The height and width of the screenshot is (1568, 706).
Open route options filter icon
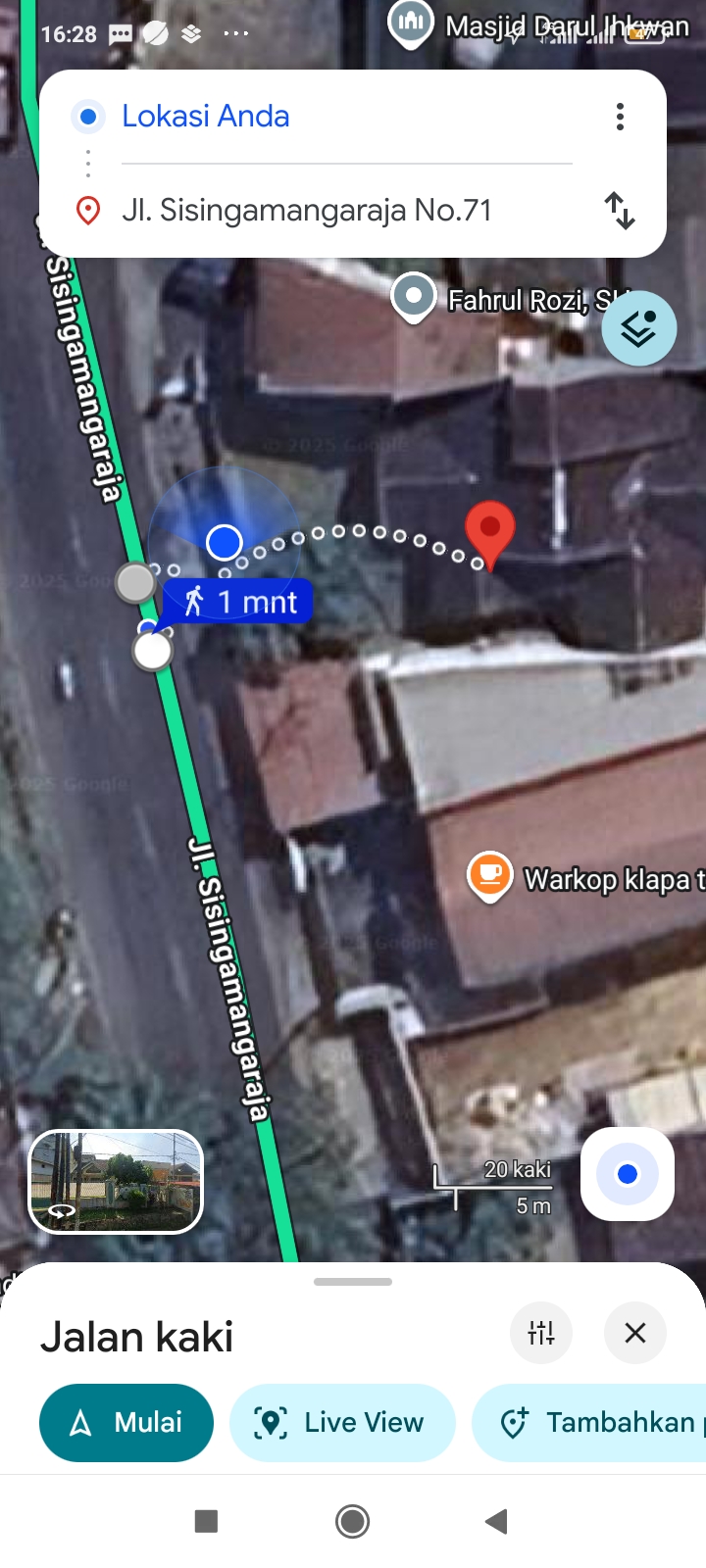point(541,1333)
